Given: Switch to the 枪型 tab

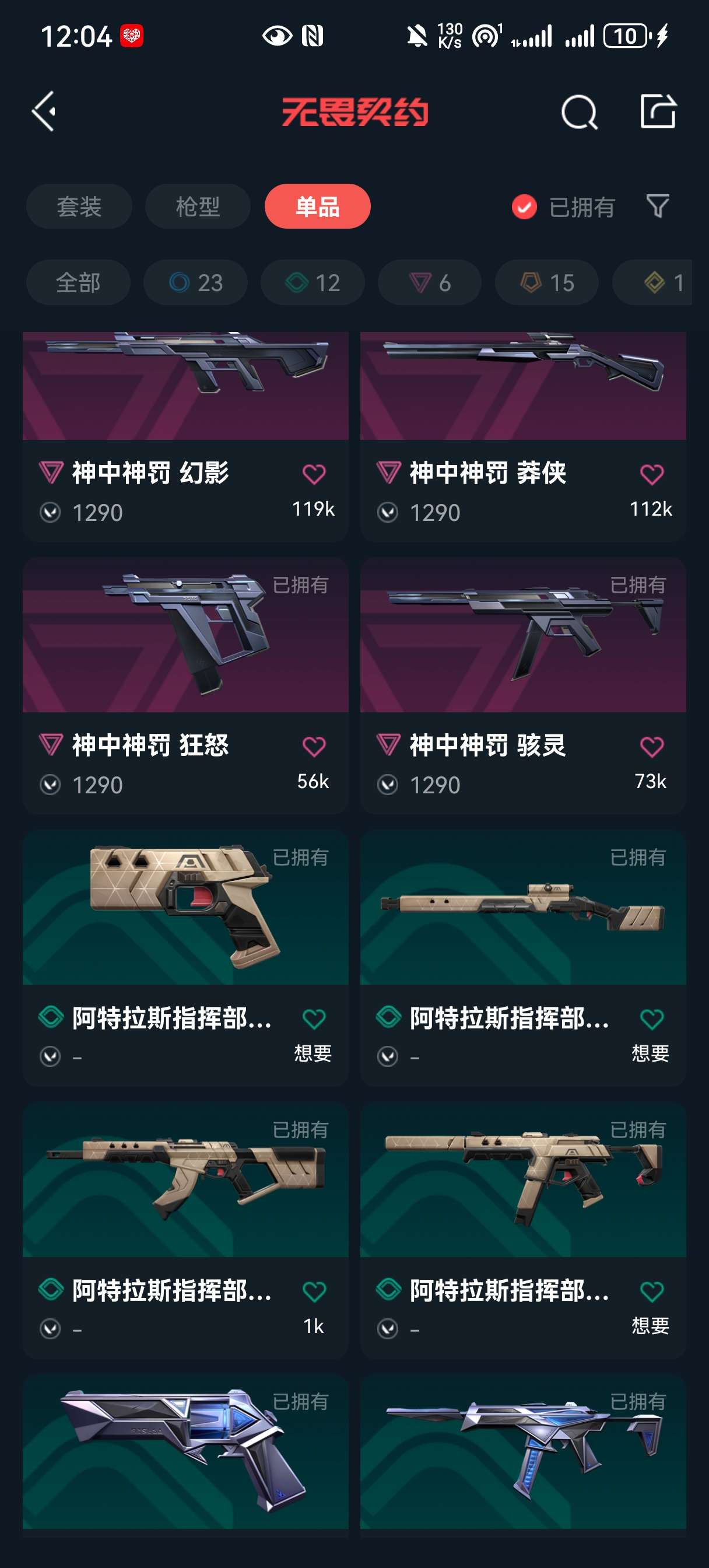Looking at the screenshot, I should (x=198, y=206).
